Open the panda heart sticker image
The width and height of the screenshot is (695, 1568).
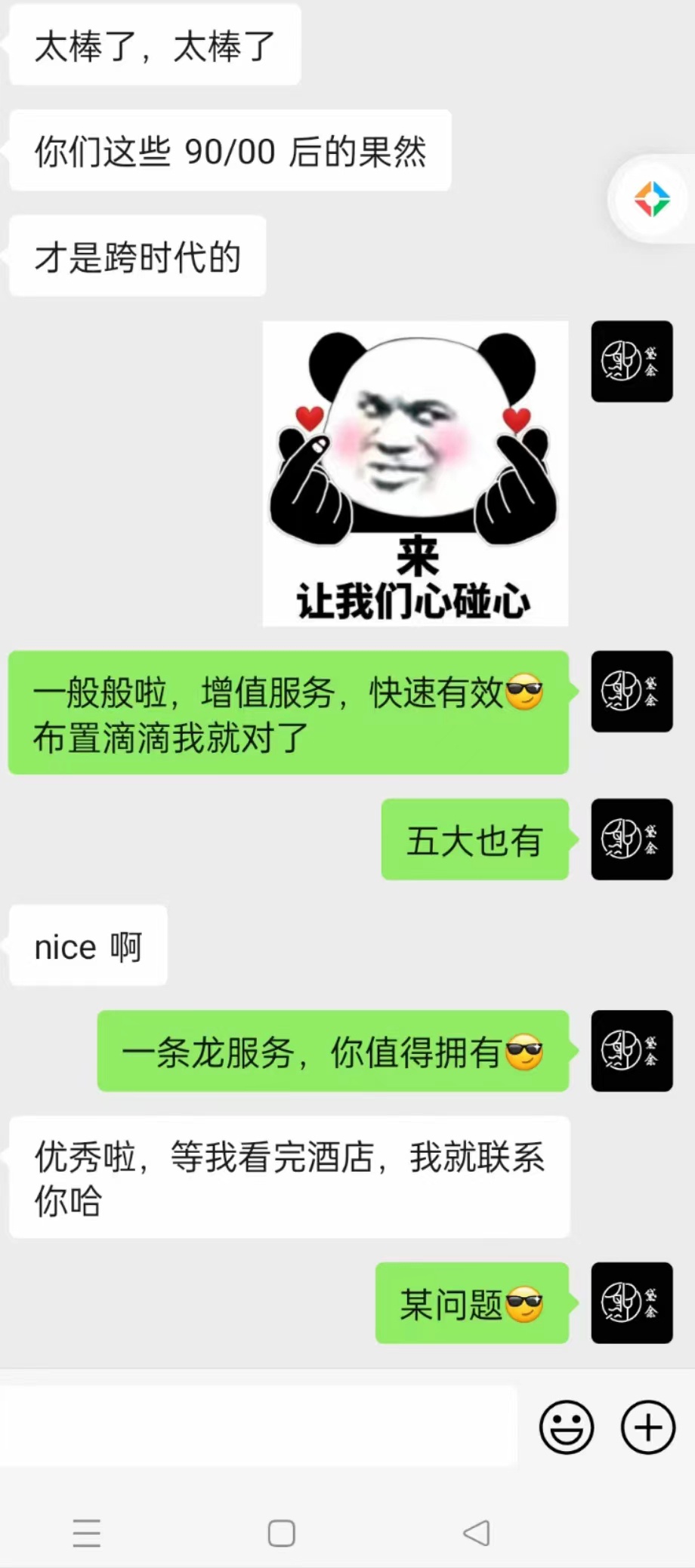coord(415,473)
